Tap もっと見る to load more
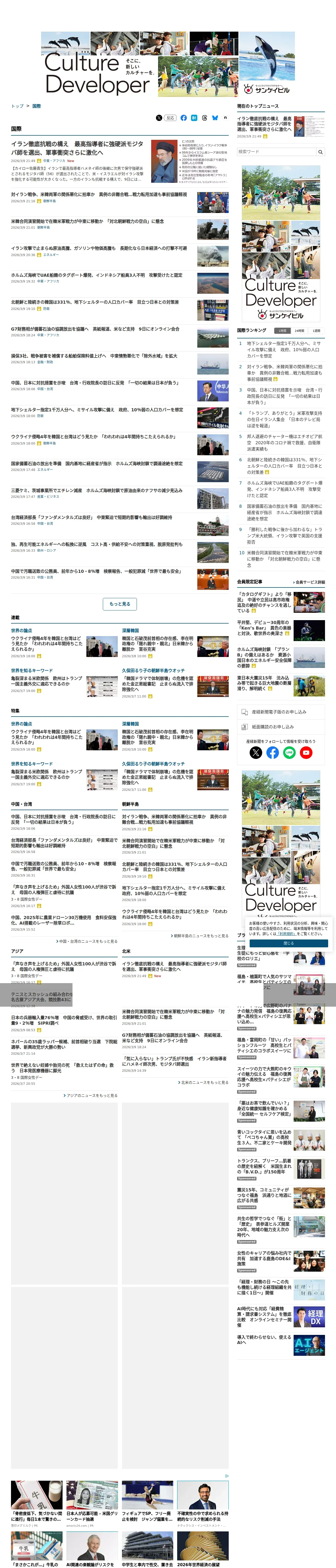This screenshot has width=336, height=1568. pyautogui.click(x=120, y=604)
